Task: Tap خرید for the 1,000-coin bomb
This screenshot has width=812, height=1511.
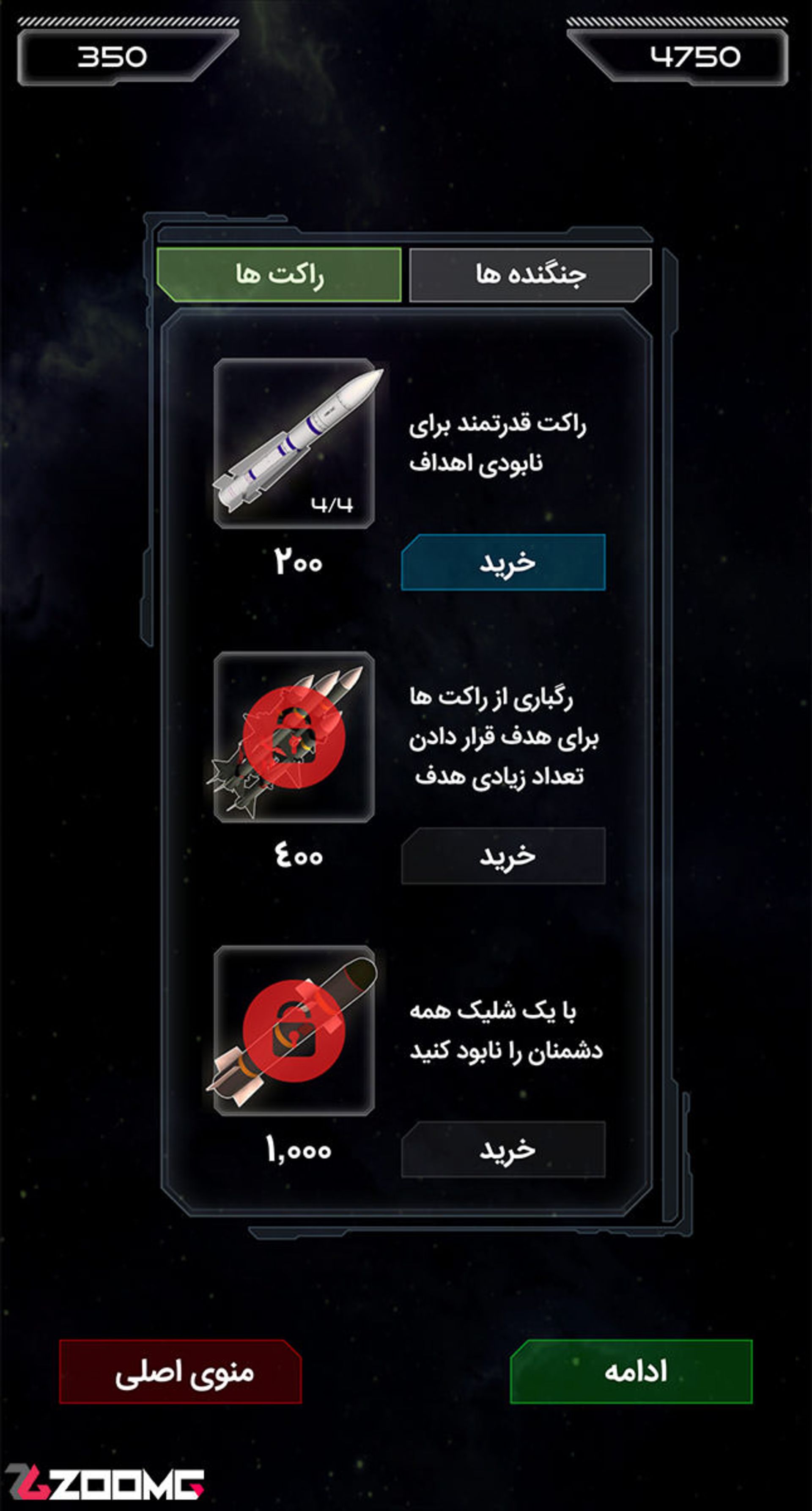Action: 503,1150
